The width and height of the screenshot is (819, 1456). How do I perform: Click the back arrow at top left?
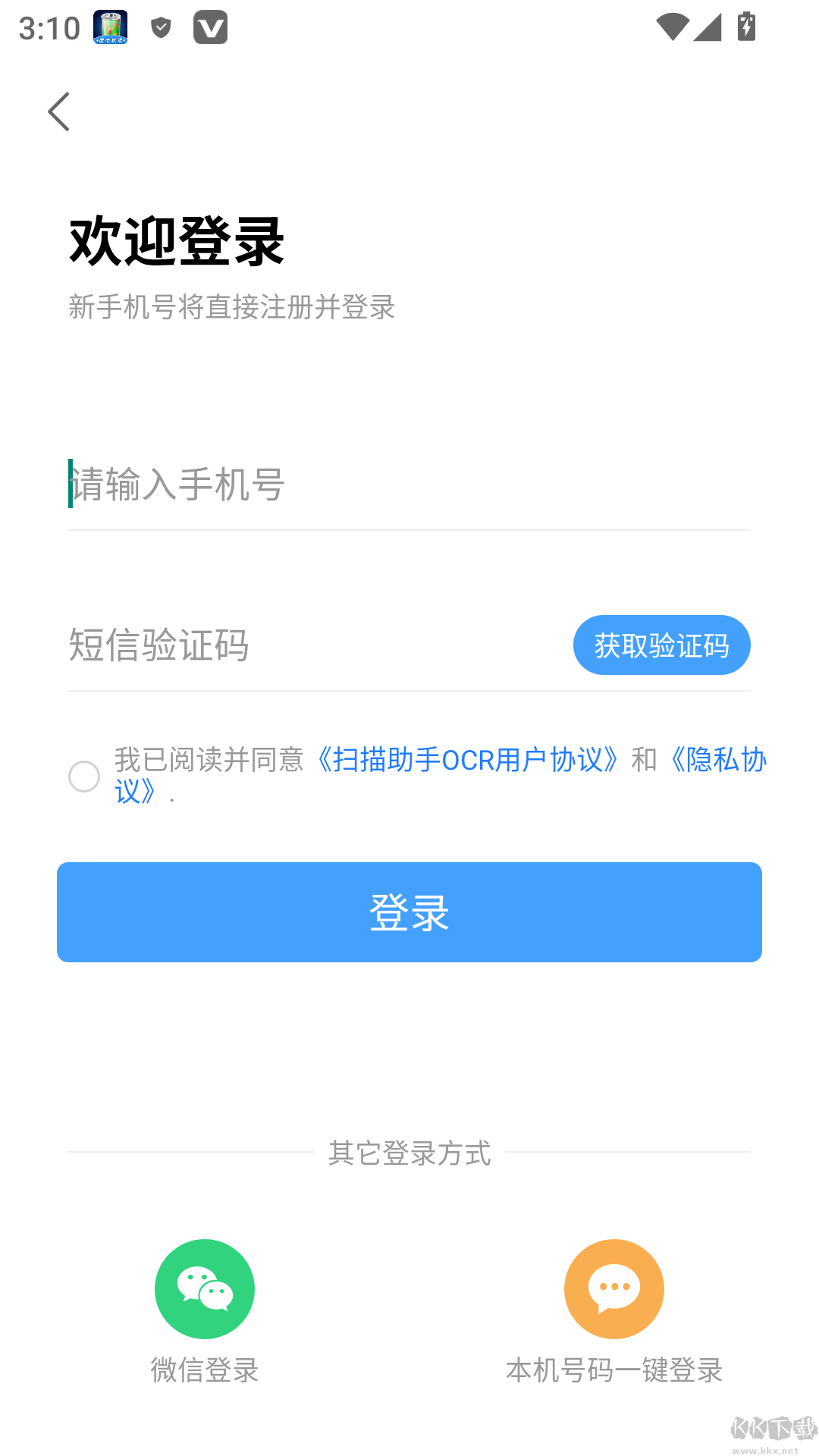[x=59, y=111]
